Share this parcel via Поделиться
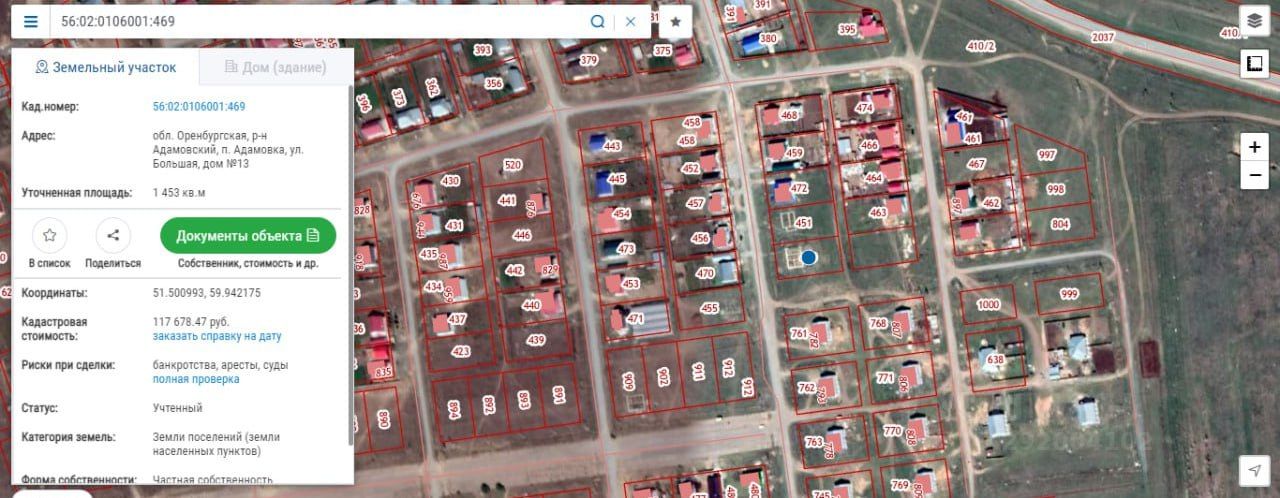 [x=113, y=236]
